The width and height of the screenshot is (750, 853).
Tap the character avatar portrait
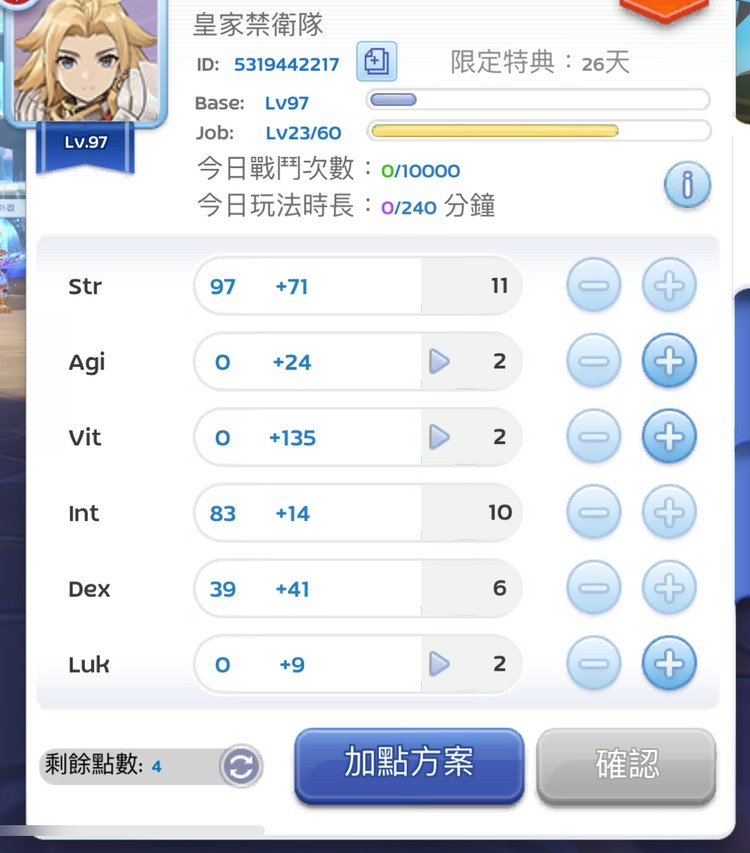click(85, 60)
